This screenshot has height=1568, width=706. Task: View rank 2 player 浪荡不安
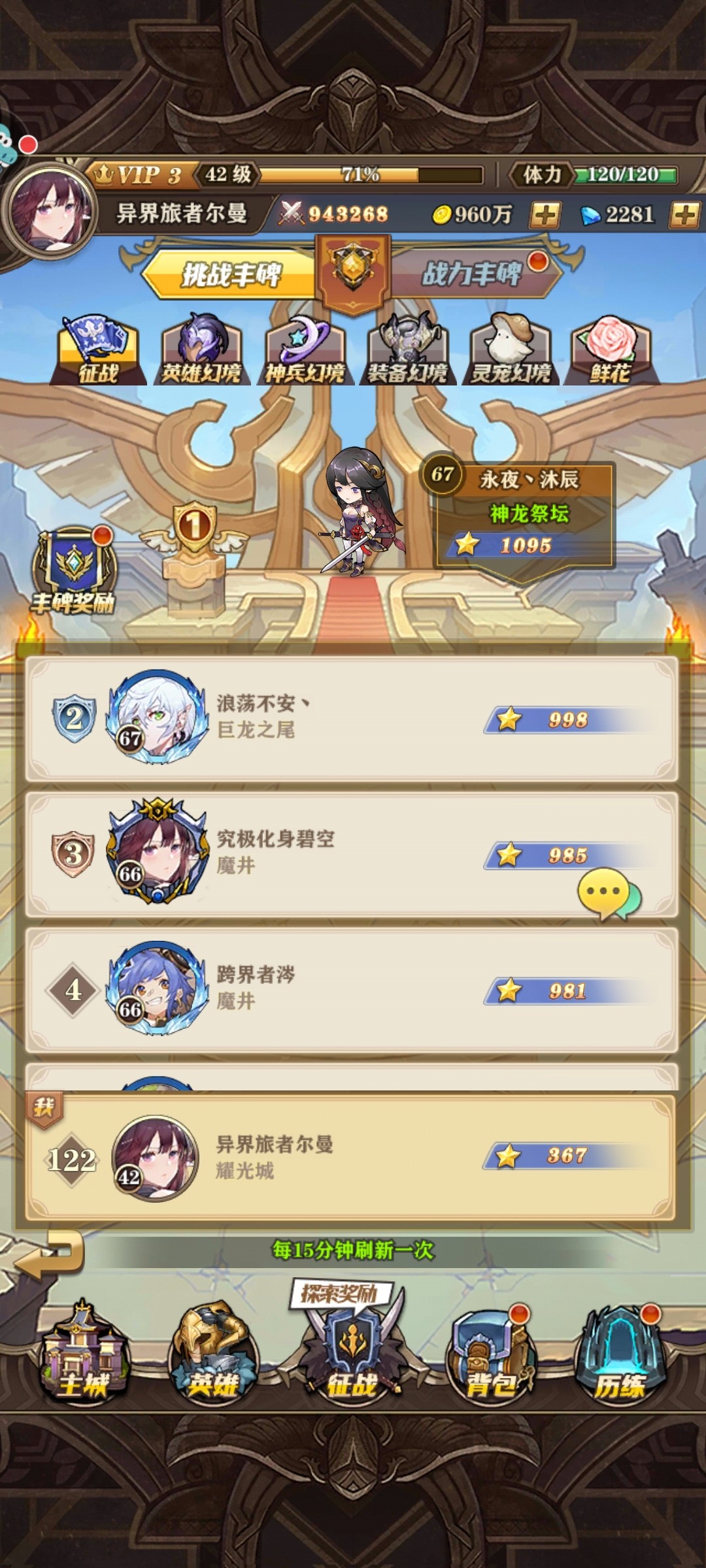point(352,719)
